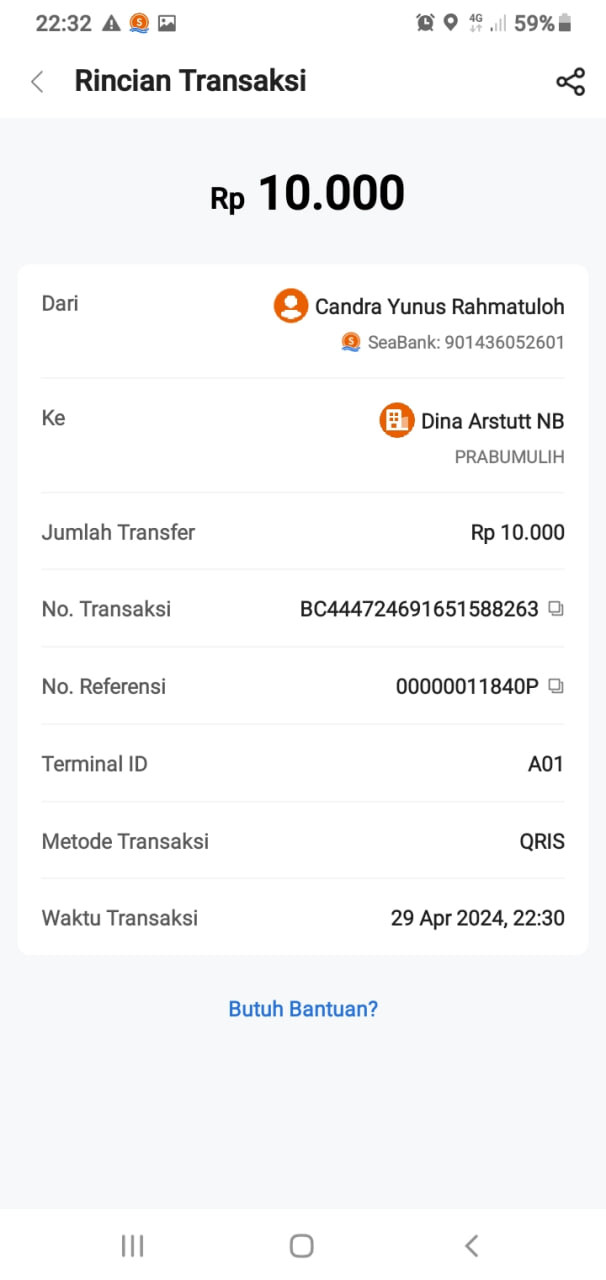606x1280 pixels.
Task: Open the recent apps view
Action: click(132, 1245)
